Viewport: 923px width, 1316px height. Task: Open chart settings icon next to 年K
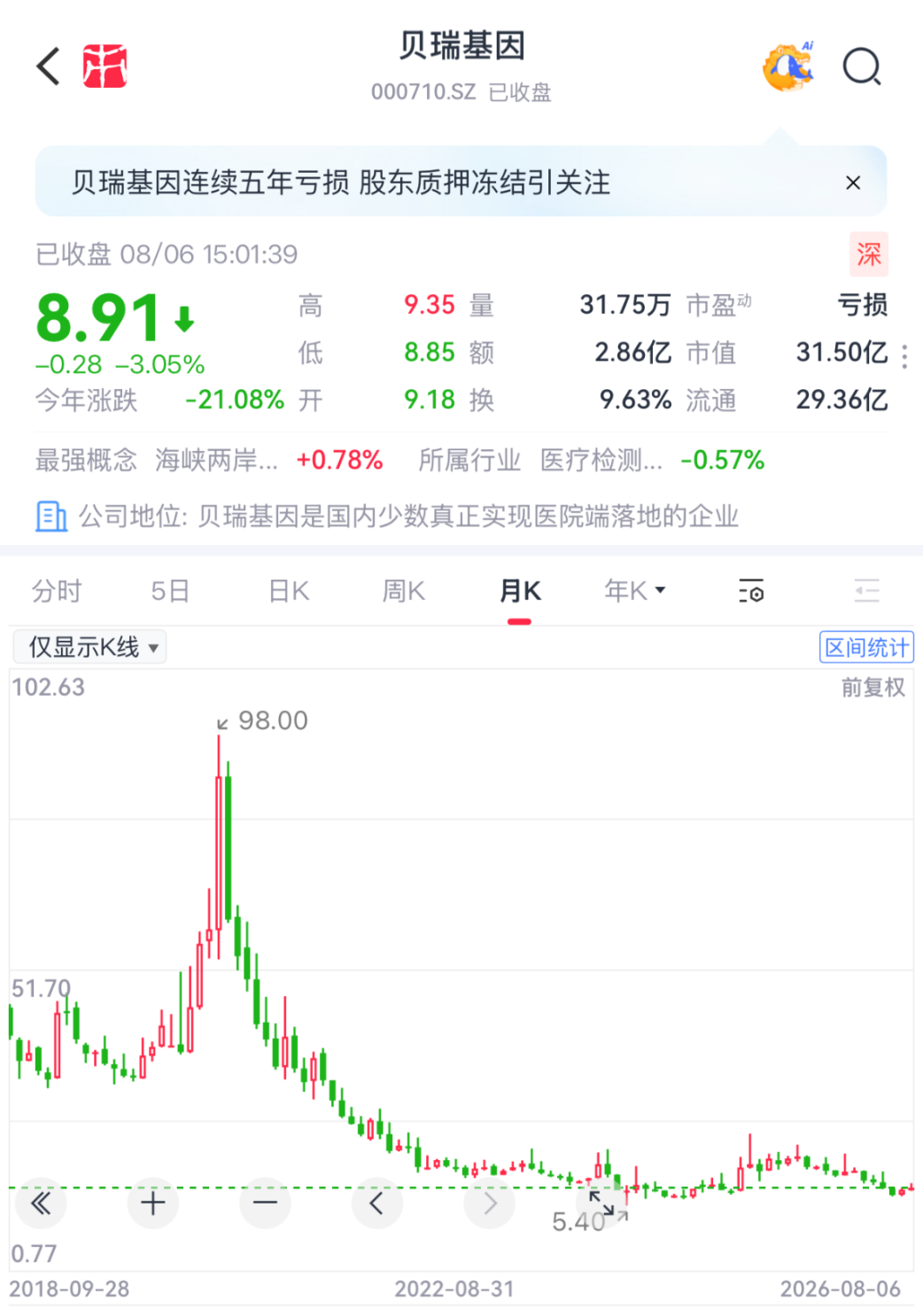751,590
